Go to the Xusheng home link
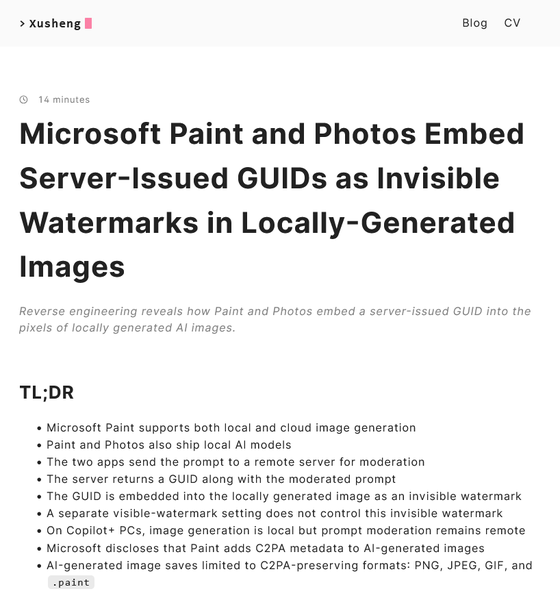 point(56,23)
